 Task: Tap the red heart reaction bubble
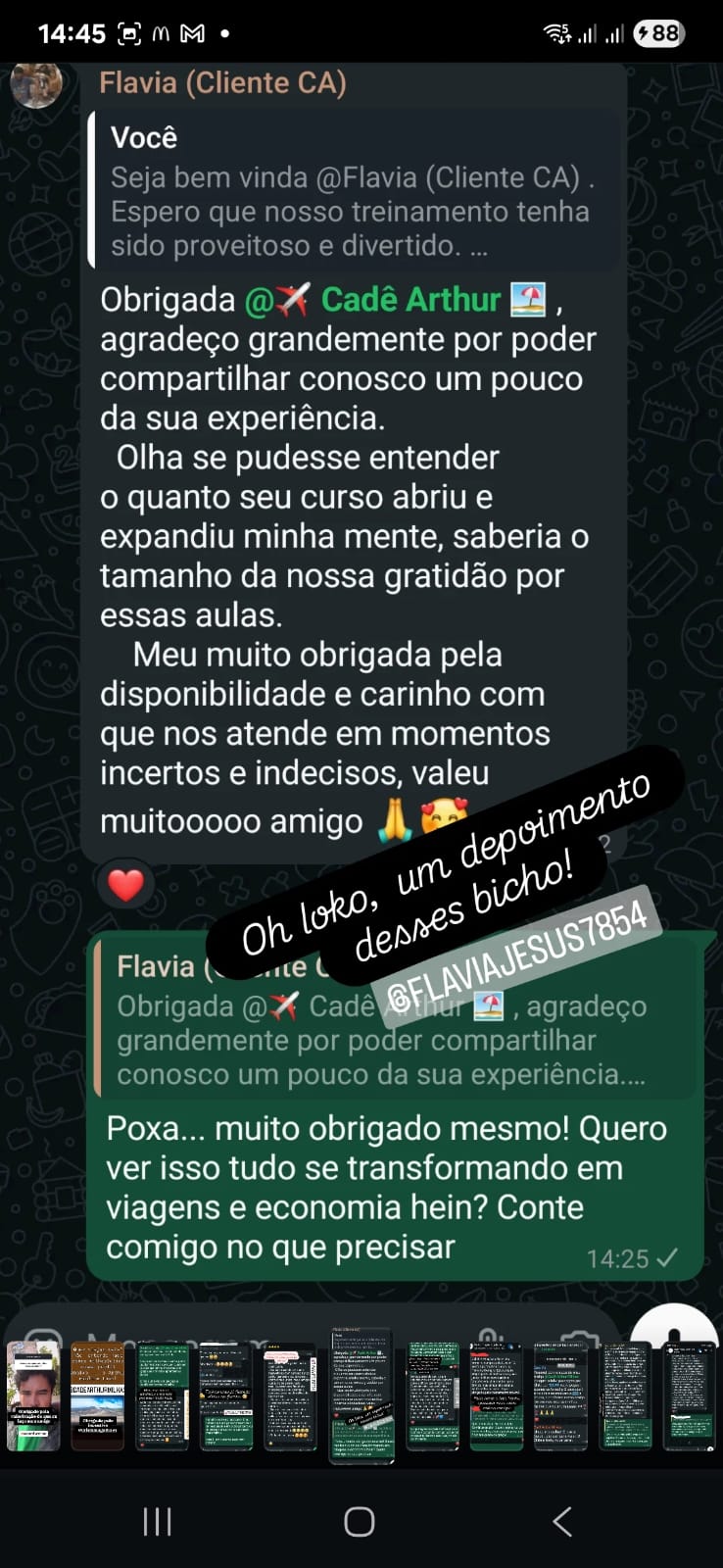125,882
